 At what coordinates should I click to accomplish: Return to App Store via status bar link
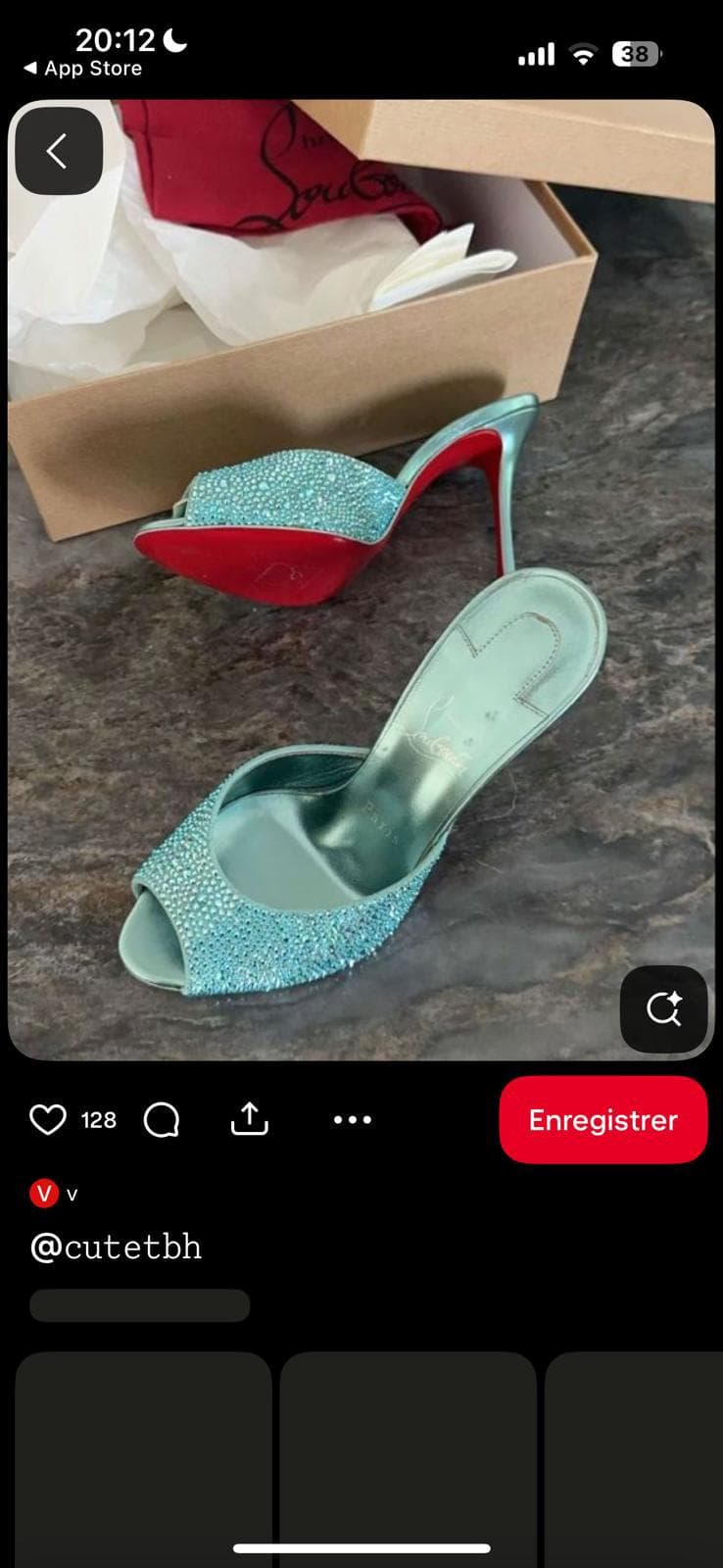[81, 69]
